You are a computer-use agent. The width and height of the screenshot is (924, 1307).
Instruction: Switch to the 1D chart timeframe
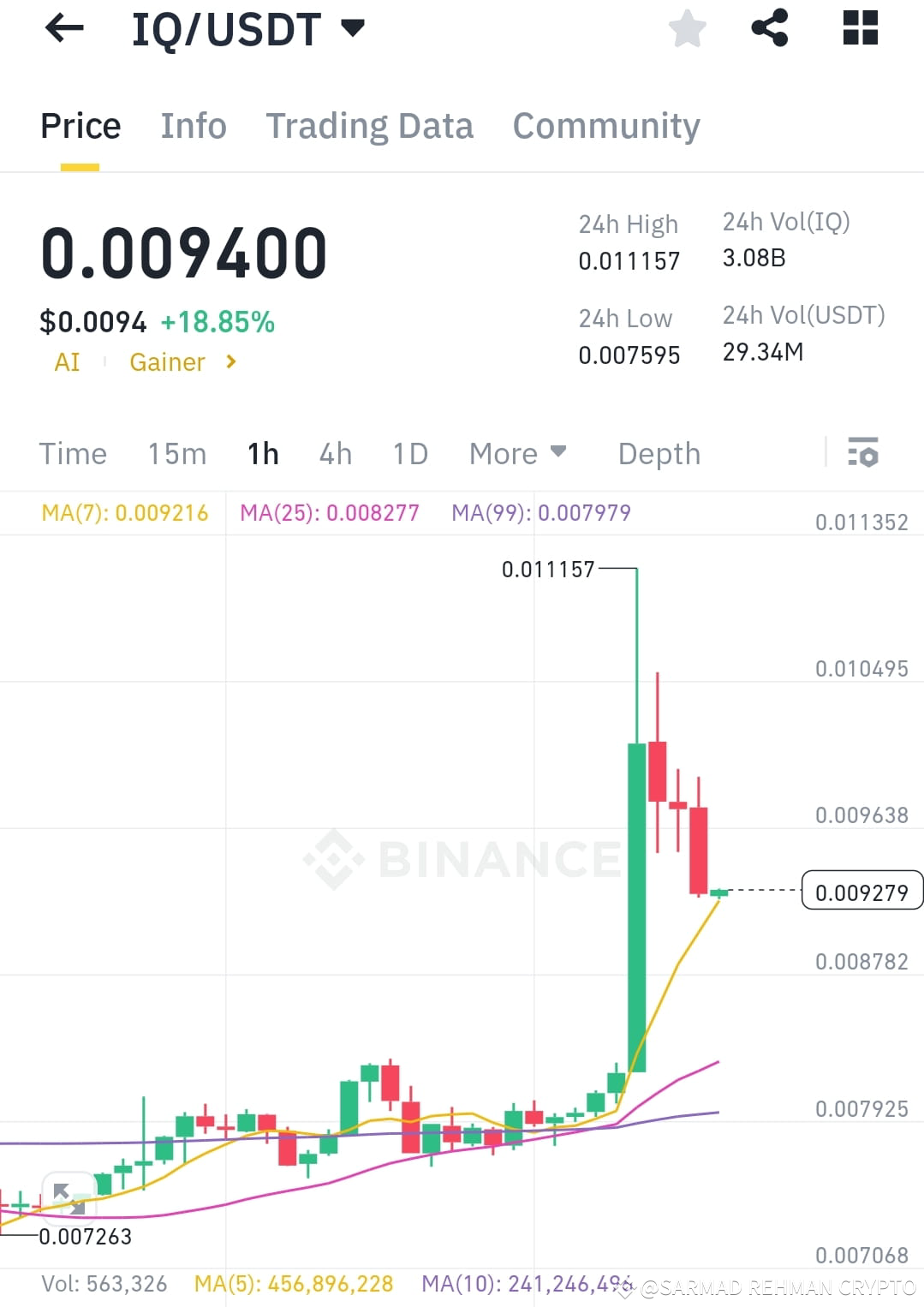click(x=409, y=453)
